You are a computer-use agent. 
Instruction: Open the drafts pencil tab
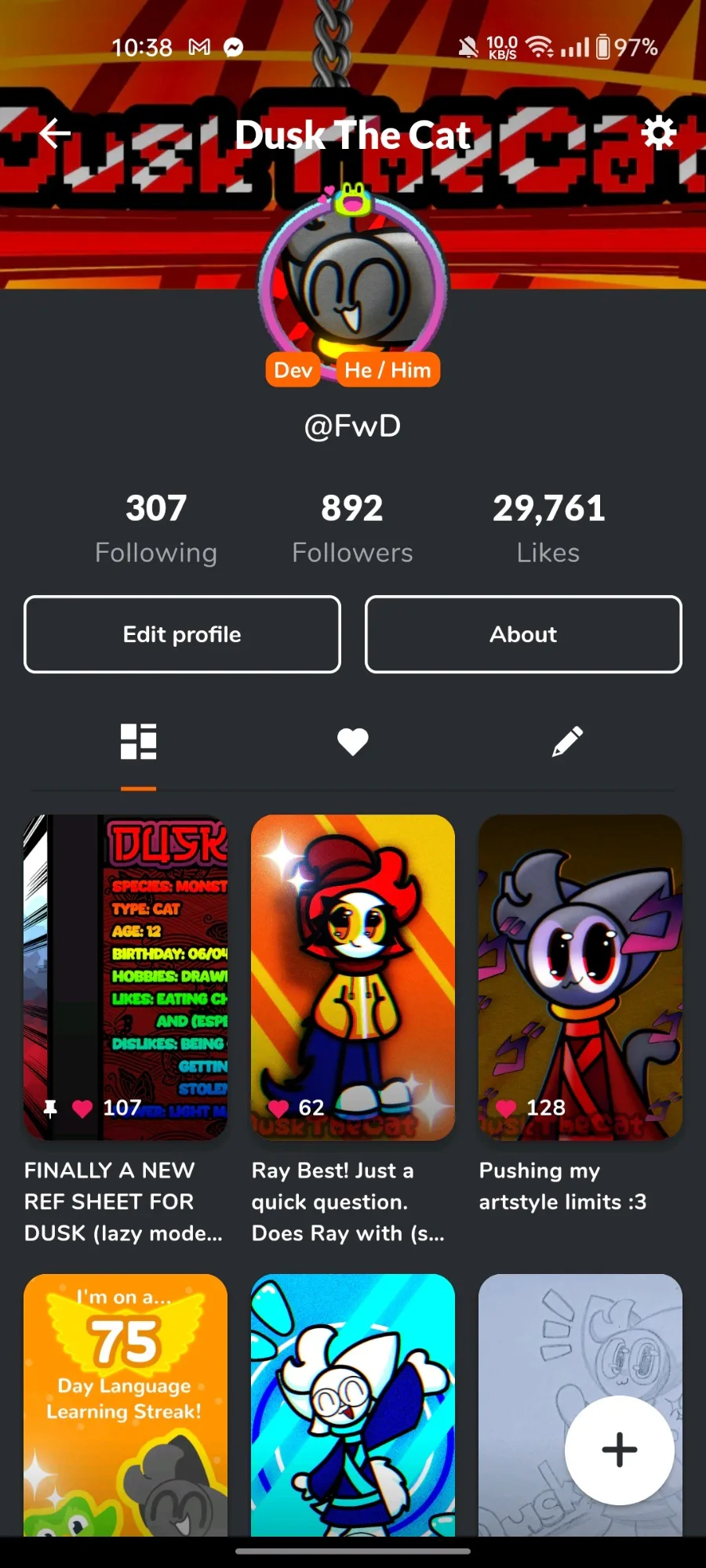(567, 742)
